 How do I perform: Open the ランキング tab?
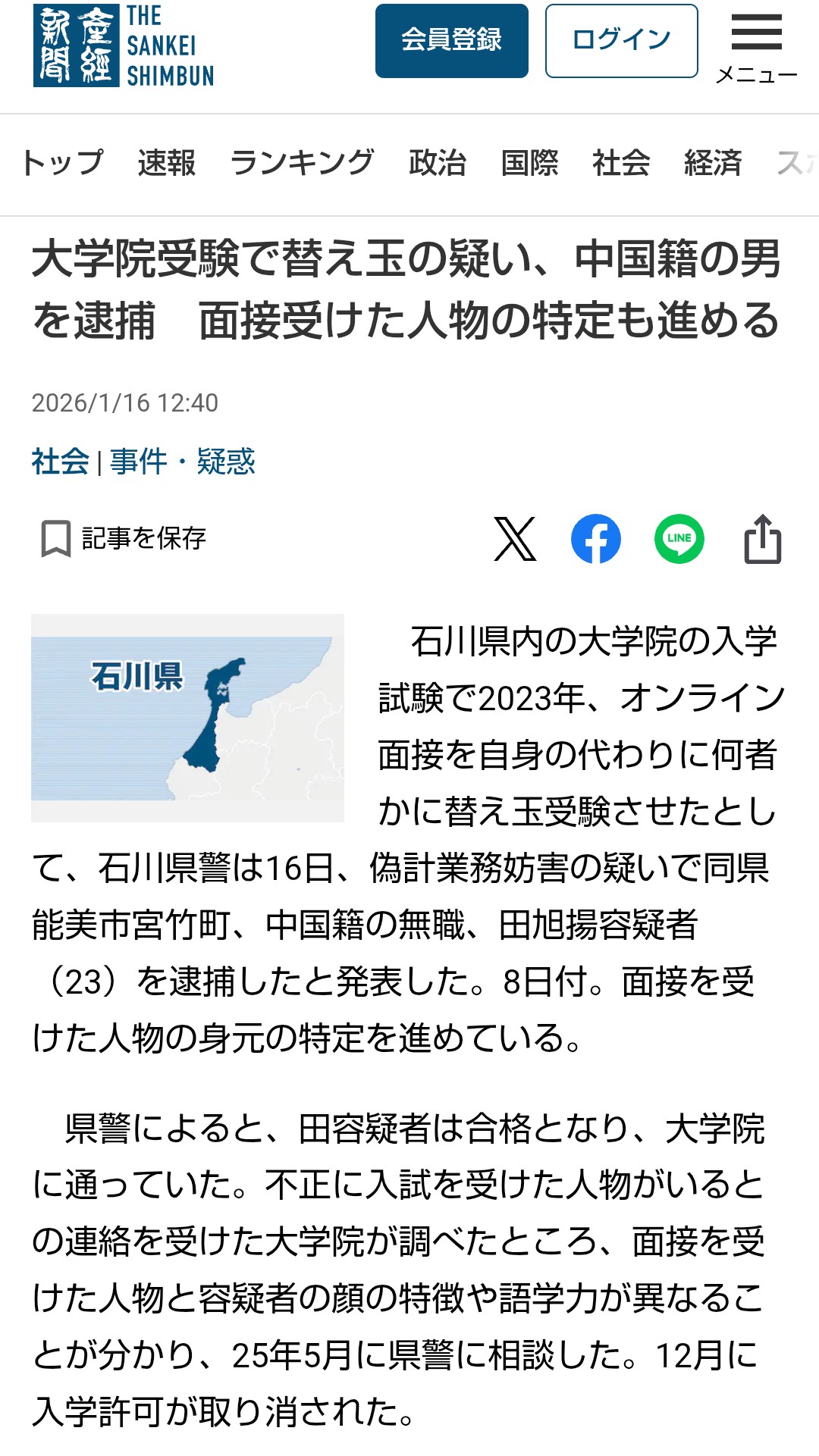click(x=302, y=162)
